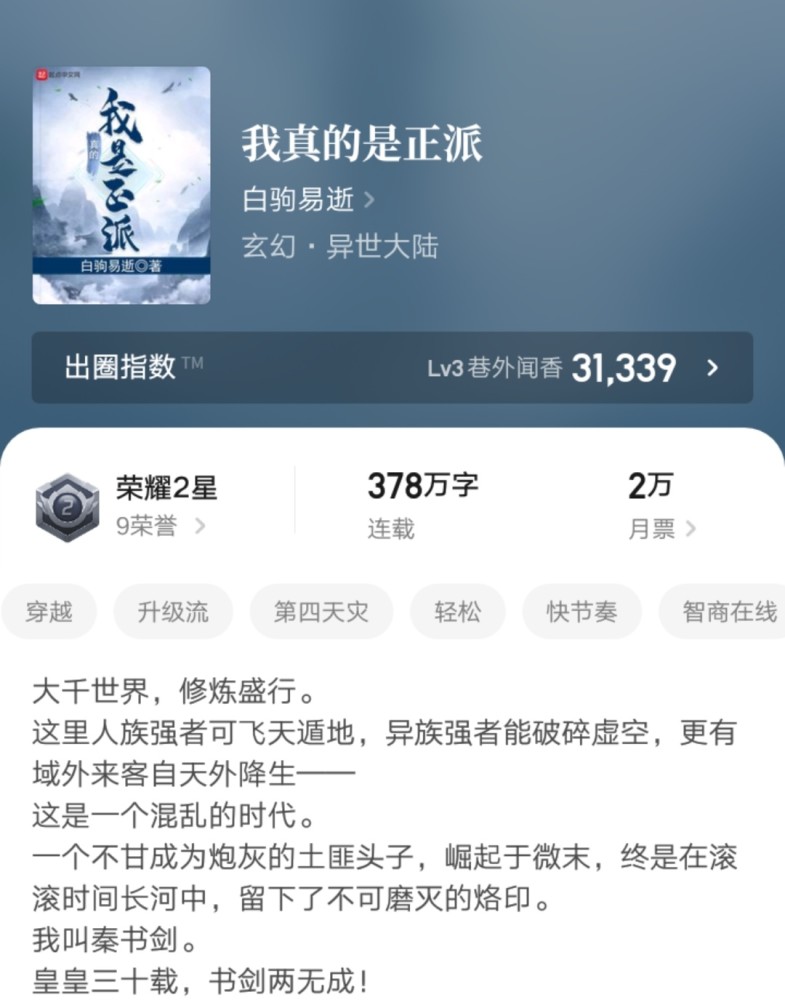Viewport: 785px width, 1000px height.
Task: Select the 穿越 tag
Action: coord(49,612)
